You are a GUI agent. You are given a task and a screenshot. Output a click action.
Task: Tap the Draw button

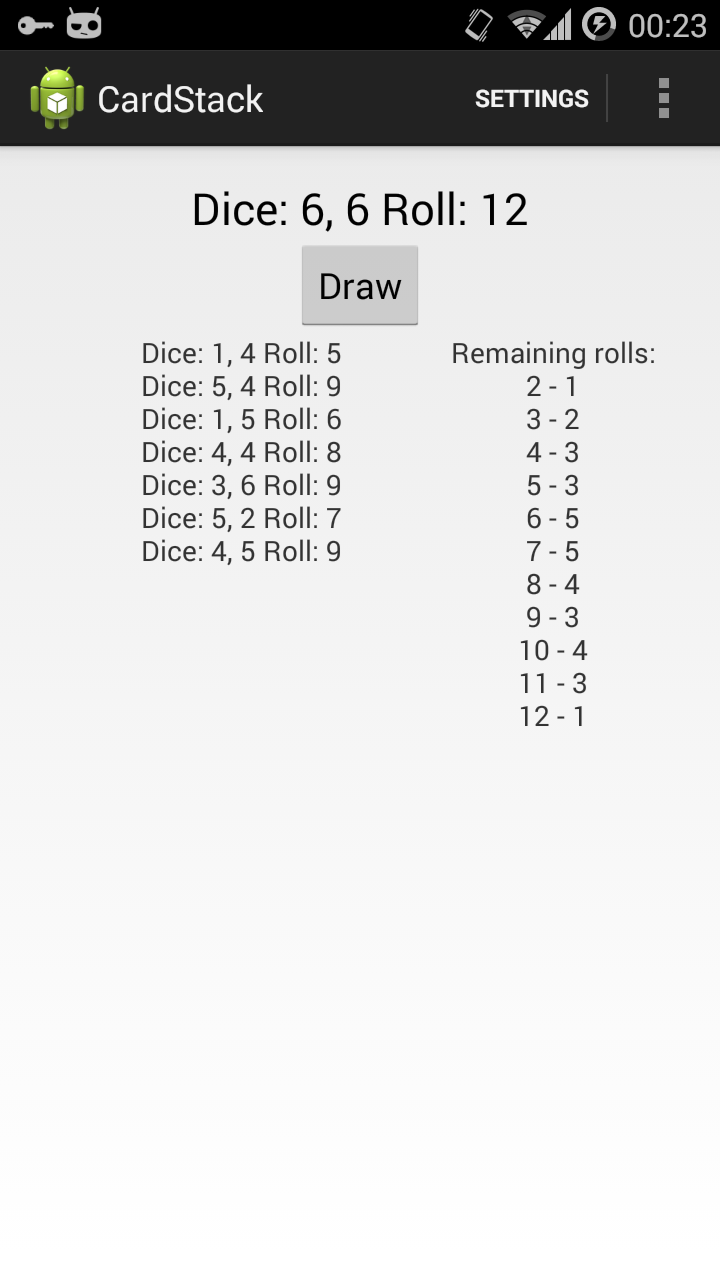360,286
